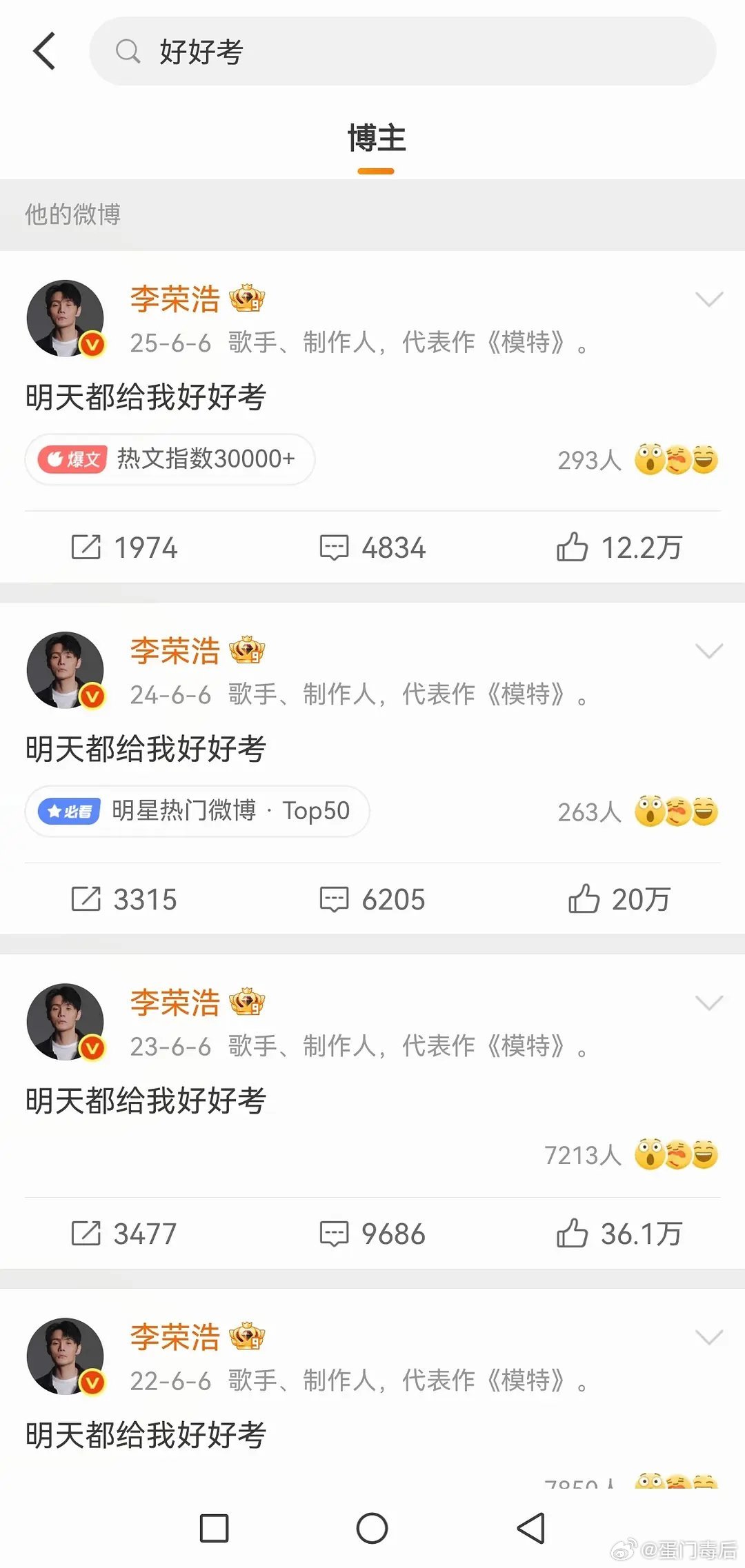
Task: Like the 23-6-6 post showing 36.1万
Action: [575, 1234]
